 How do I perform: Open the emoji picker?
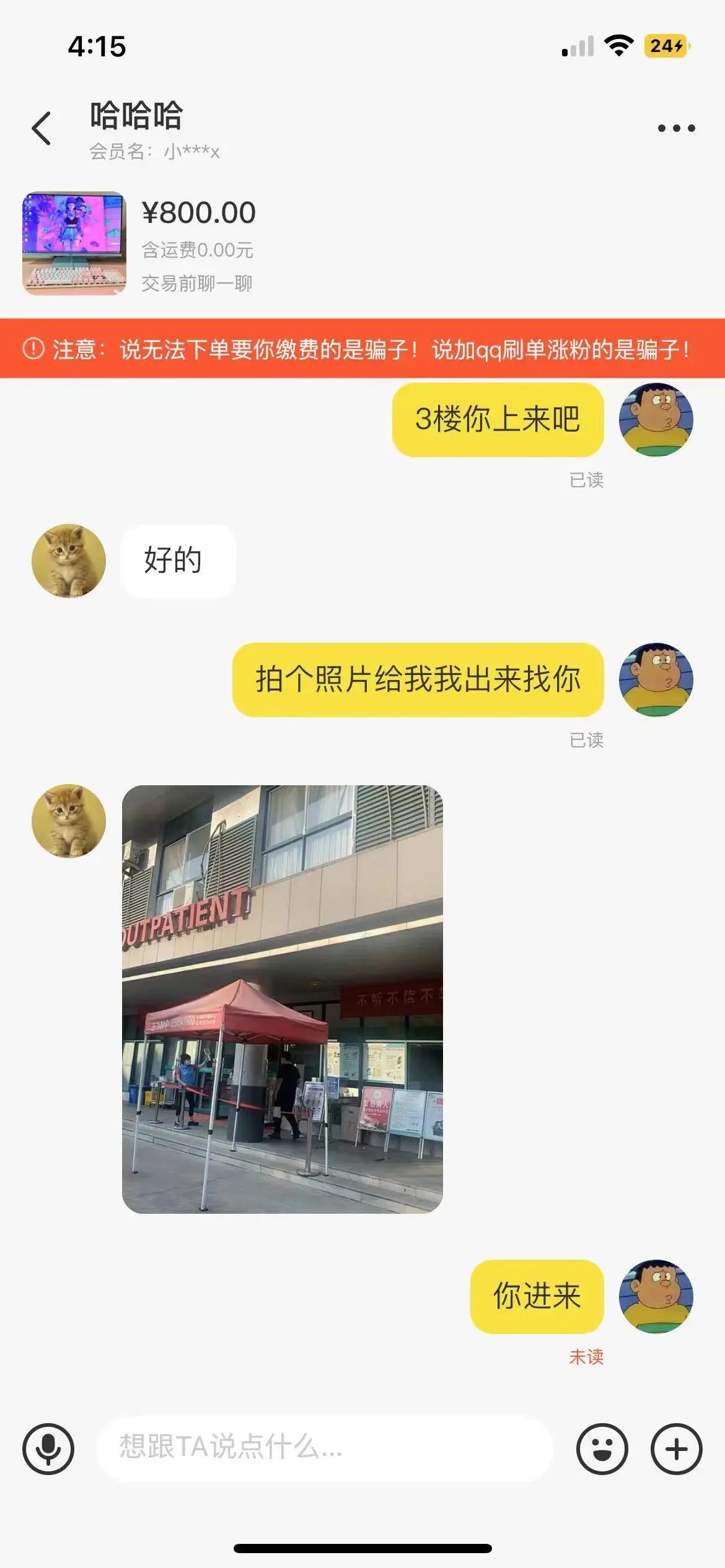click(x=602, y=1449)
